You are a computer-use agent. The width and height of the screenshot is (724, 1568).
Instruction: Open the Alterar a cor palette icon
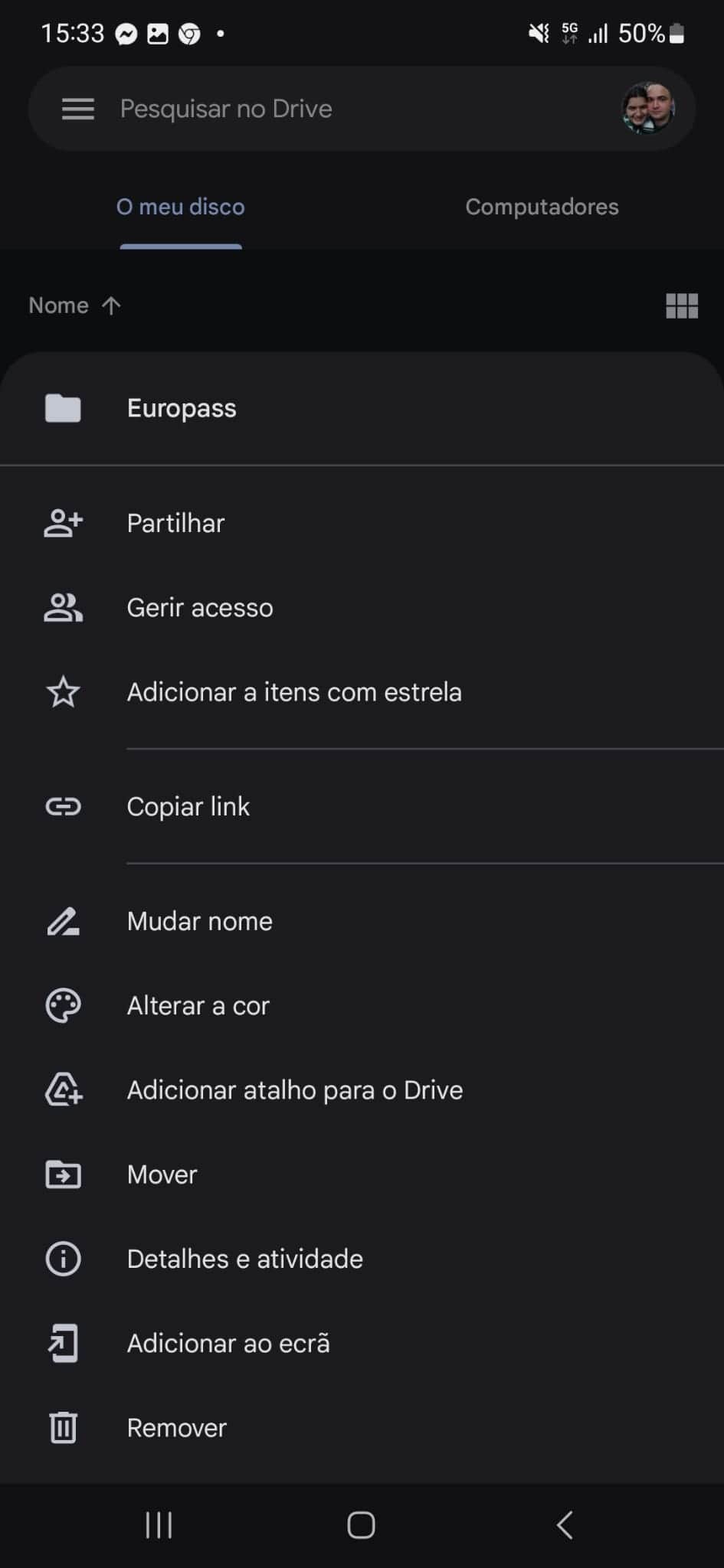[63, 1005]
